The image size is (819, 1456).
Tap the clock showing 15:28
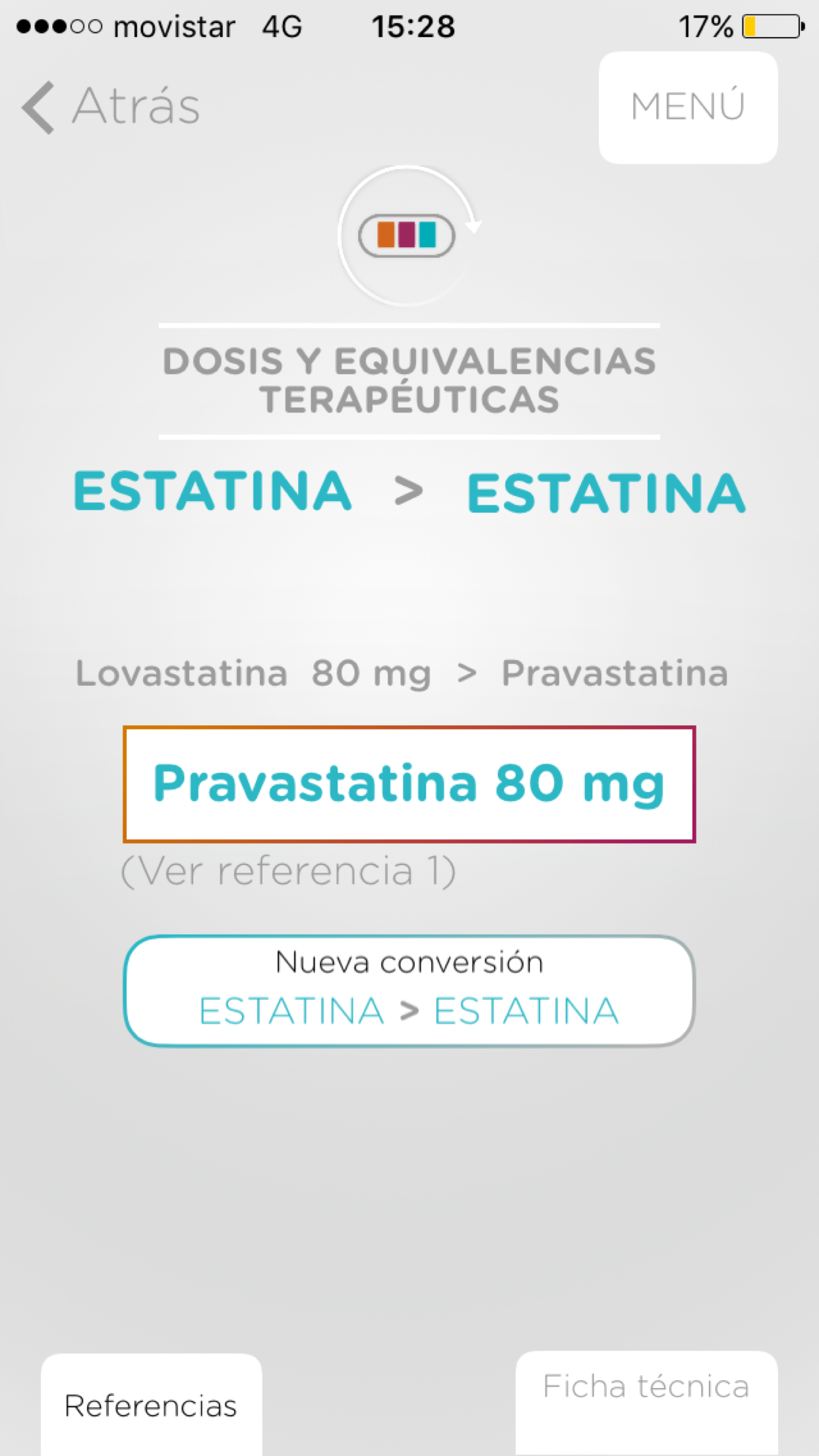pyautogui.click(x=412, y=26)
